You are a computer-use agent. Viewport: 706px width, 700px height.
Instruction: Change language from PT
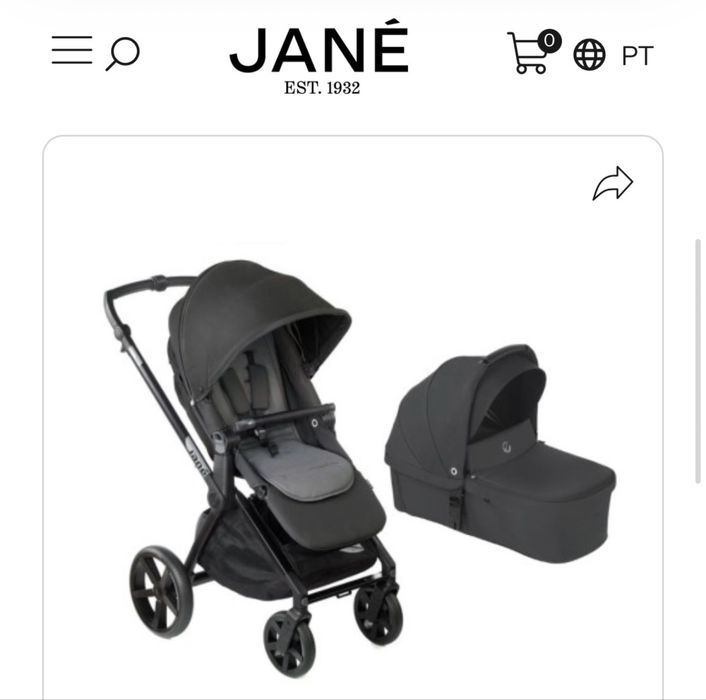pyautogui.click(x=613, y=55)
